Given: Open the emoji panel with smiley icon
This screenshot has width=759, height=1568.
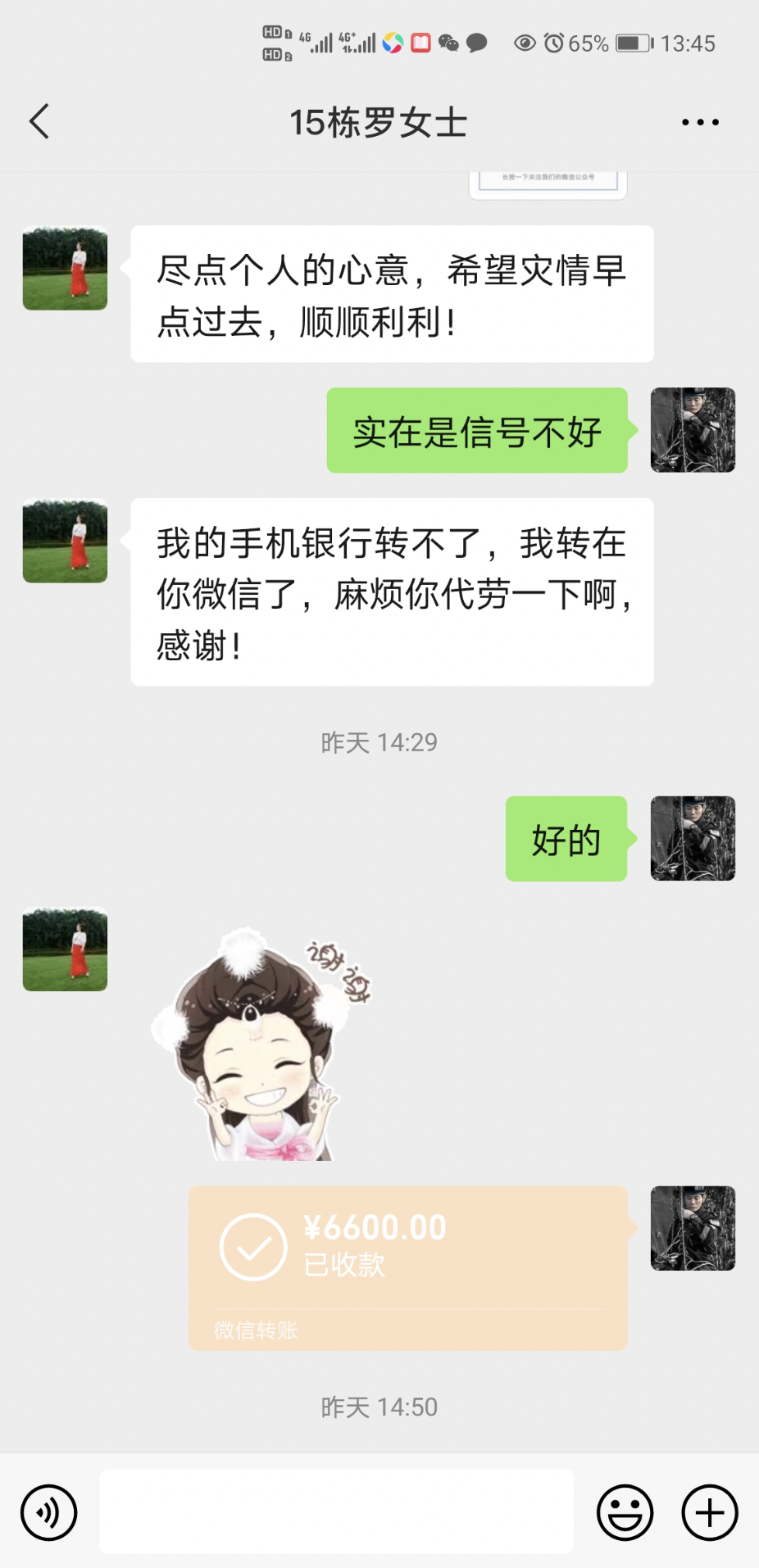Looking at the screenshot, I should pos(625,1512).
